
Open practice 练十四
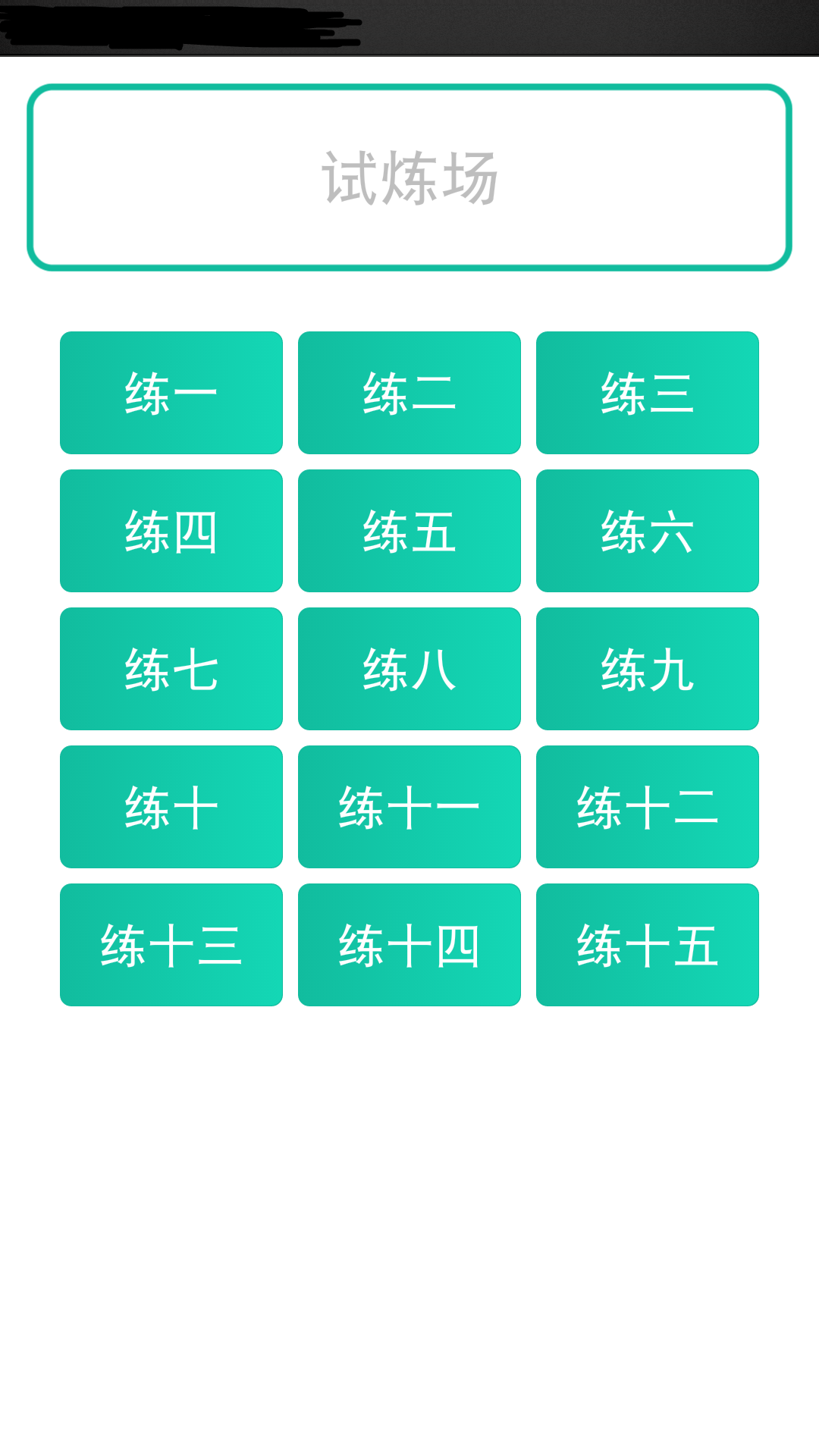pos(409,945)
